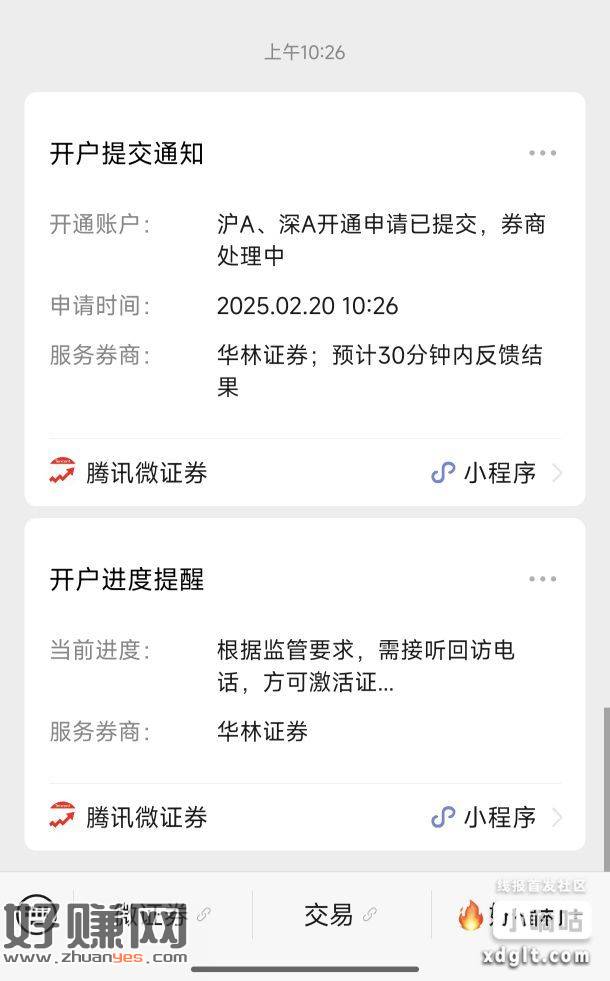Switch to keyboard input mode
Image resolution: width=610 pixels, height=981 pixels.
click(x=38, y=914)
